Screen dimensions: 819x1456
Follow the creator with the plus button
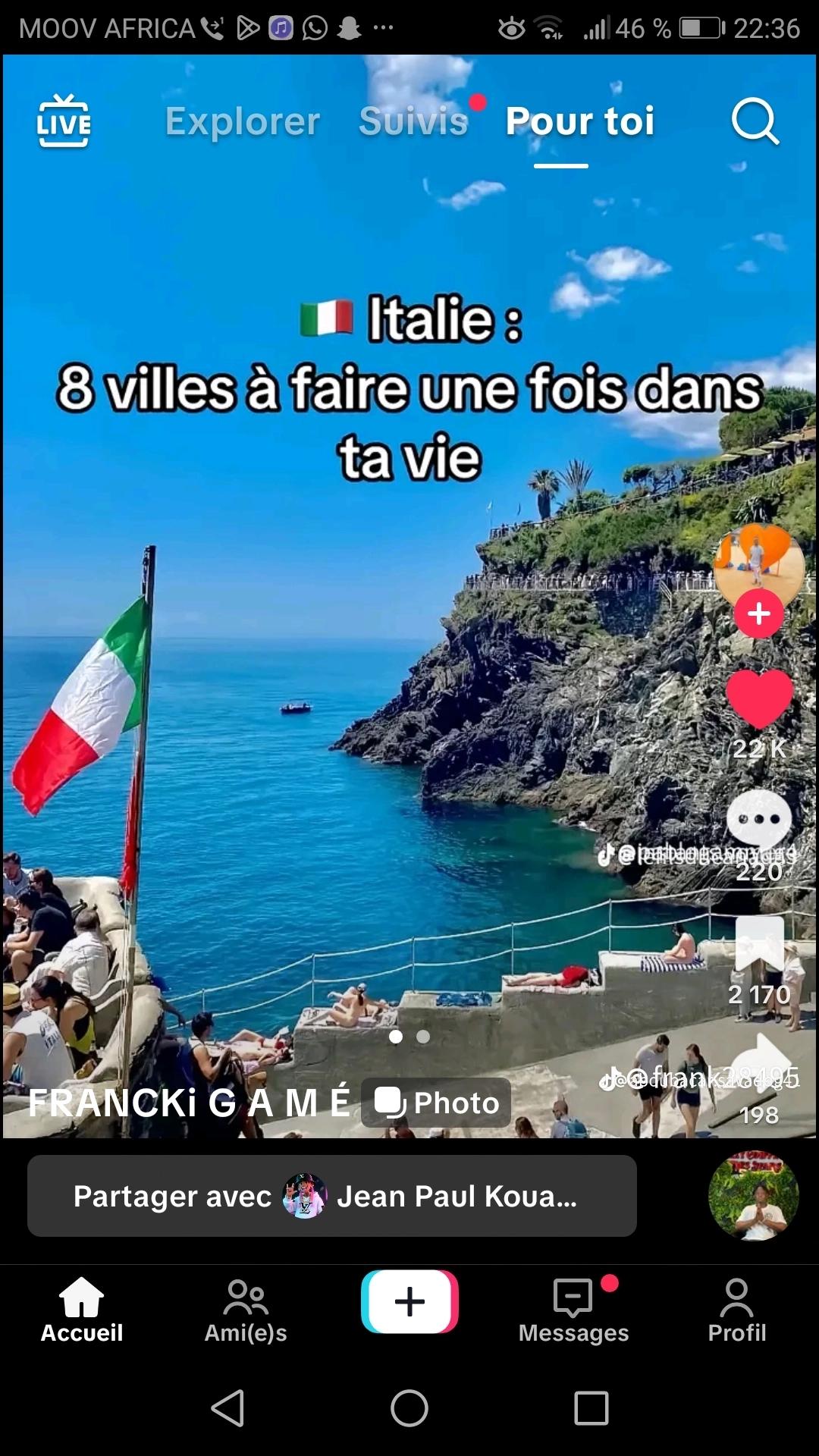[x=759, y=613]
